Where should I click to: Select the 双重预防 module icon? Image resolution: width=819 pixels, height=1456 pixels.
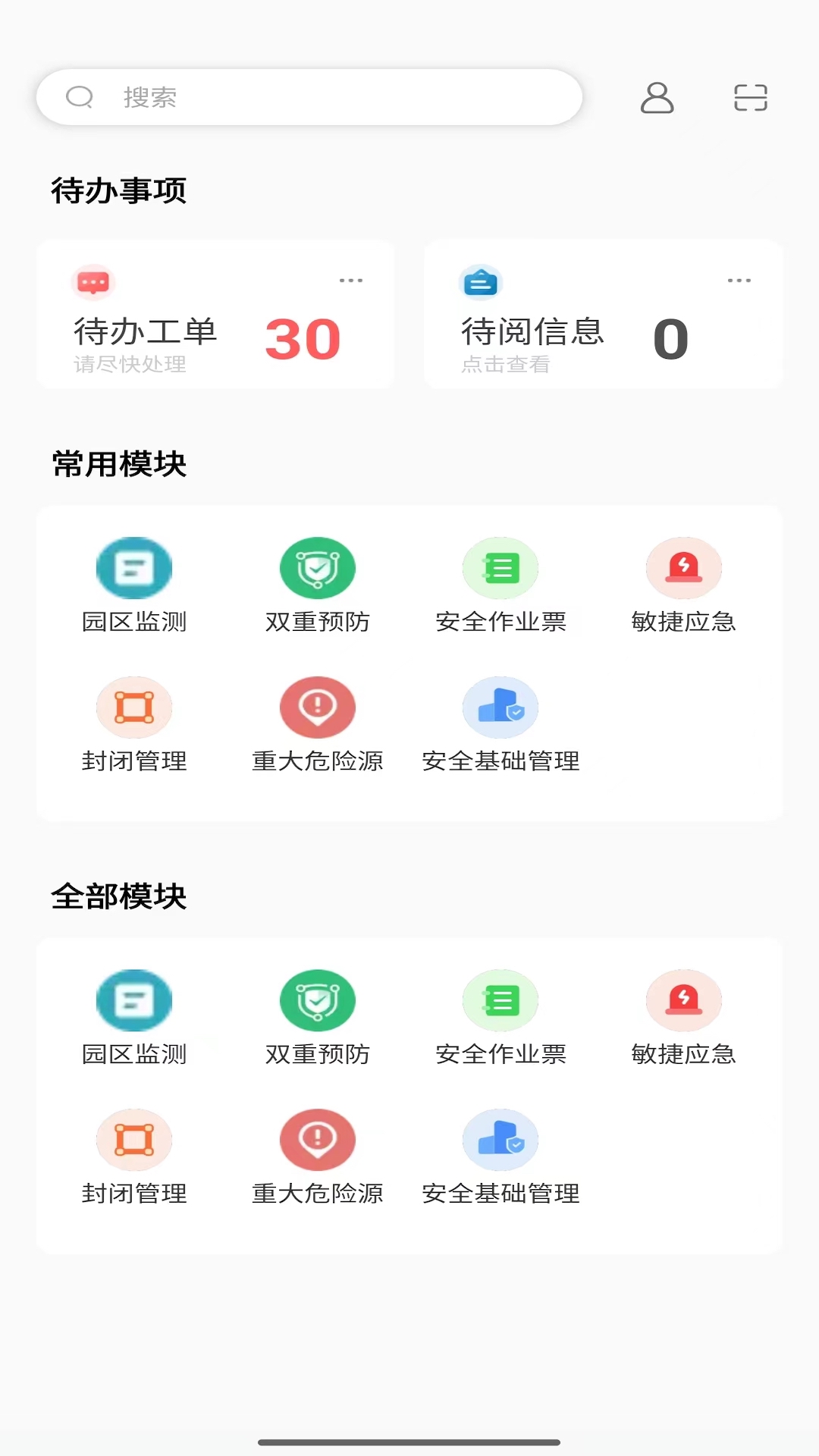coord(318,568)
